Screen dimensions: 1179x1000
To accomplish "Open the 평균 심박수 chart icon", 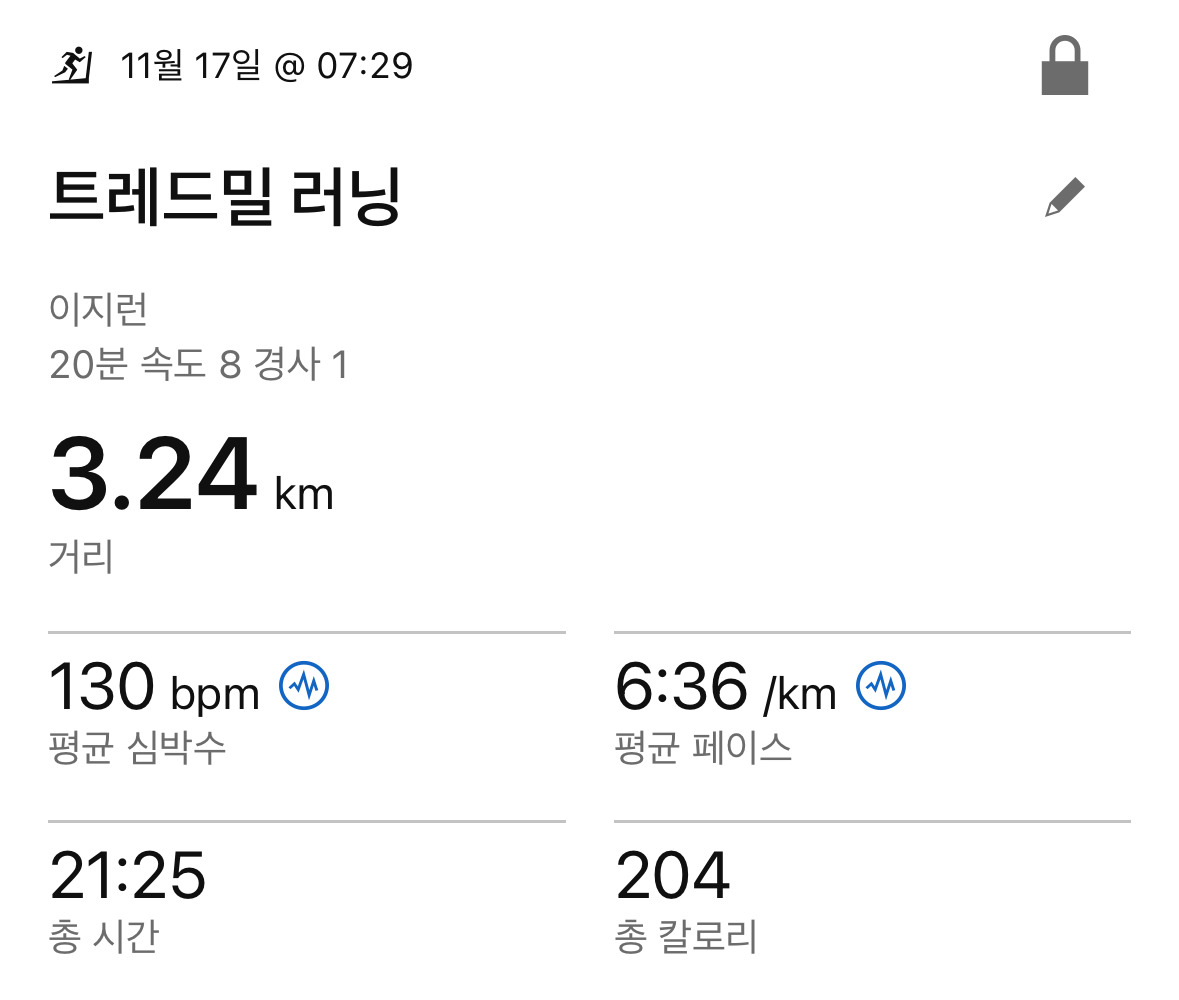I will [x=304, y=686].
